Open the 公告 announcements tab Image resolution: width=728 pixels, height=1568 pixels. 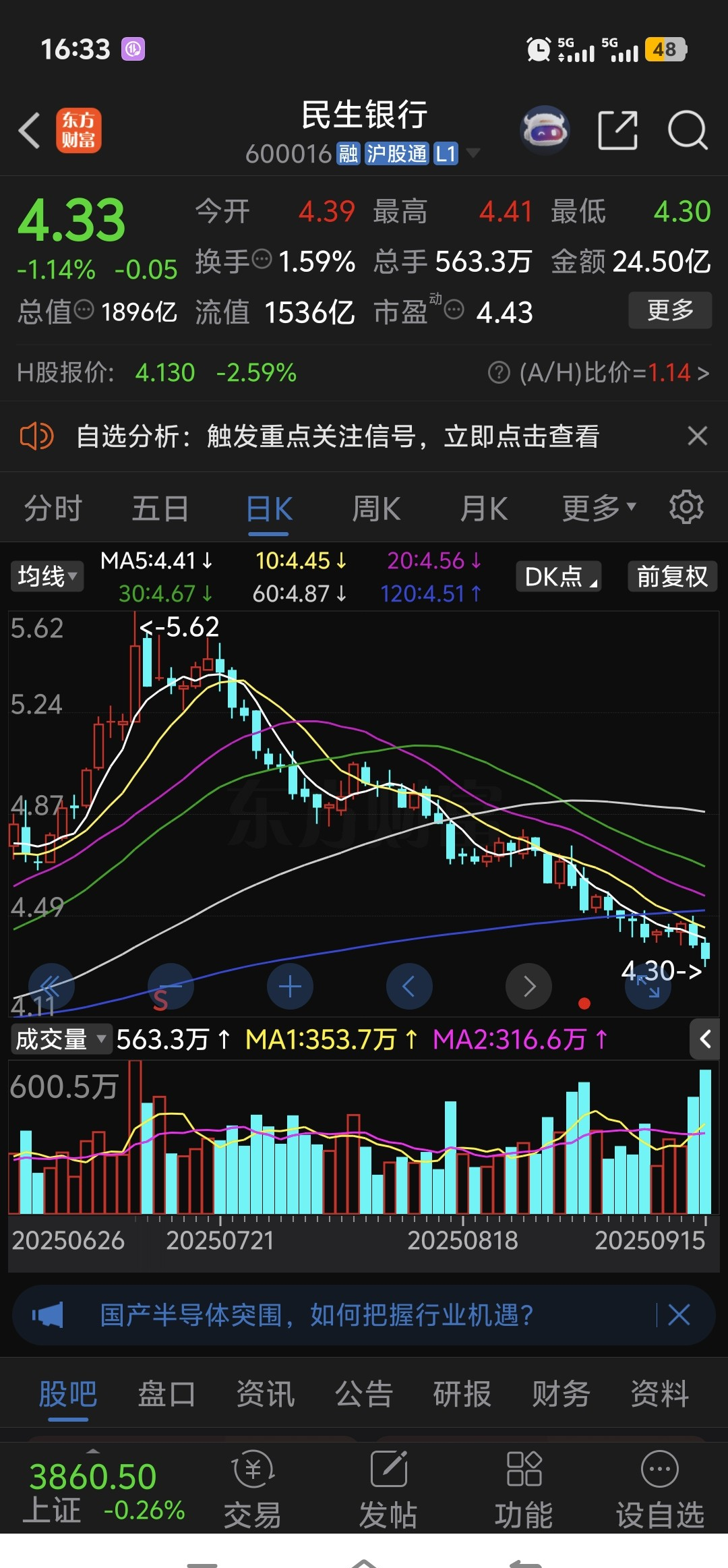pyautogui.click(x=361, y=1393)
